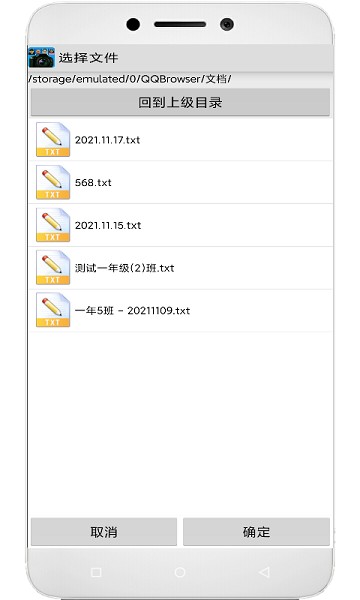Choose the 568.txt file
This screenshot has height=600, width=360.
pos(181,183)
